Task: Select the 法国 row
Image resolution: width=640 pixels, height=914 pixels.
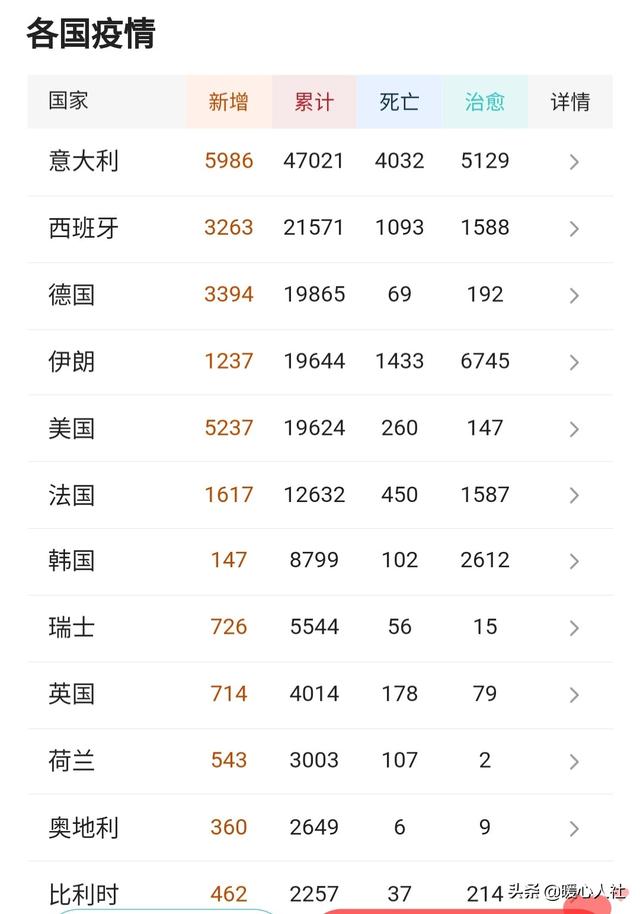Action: pos(574,496)
